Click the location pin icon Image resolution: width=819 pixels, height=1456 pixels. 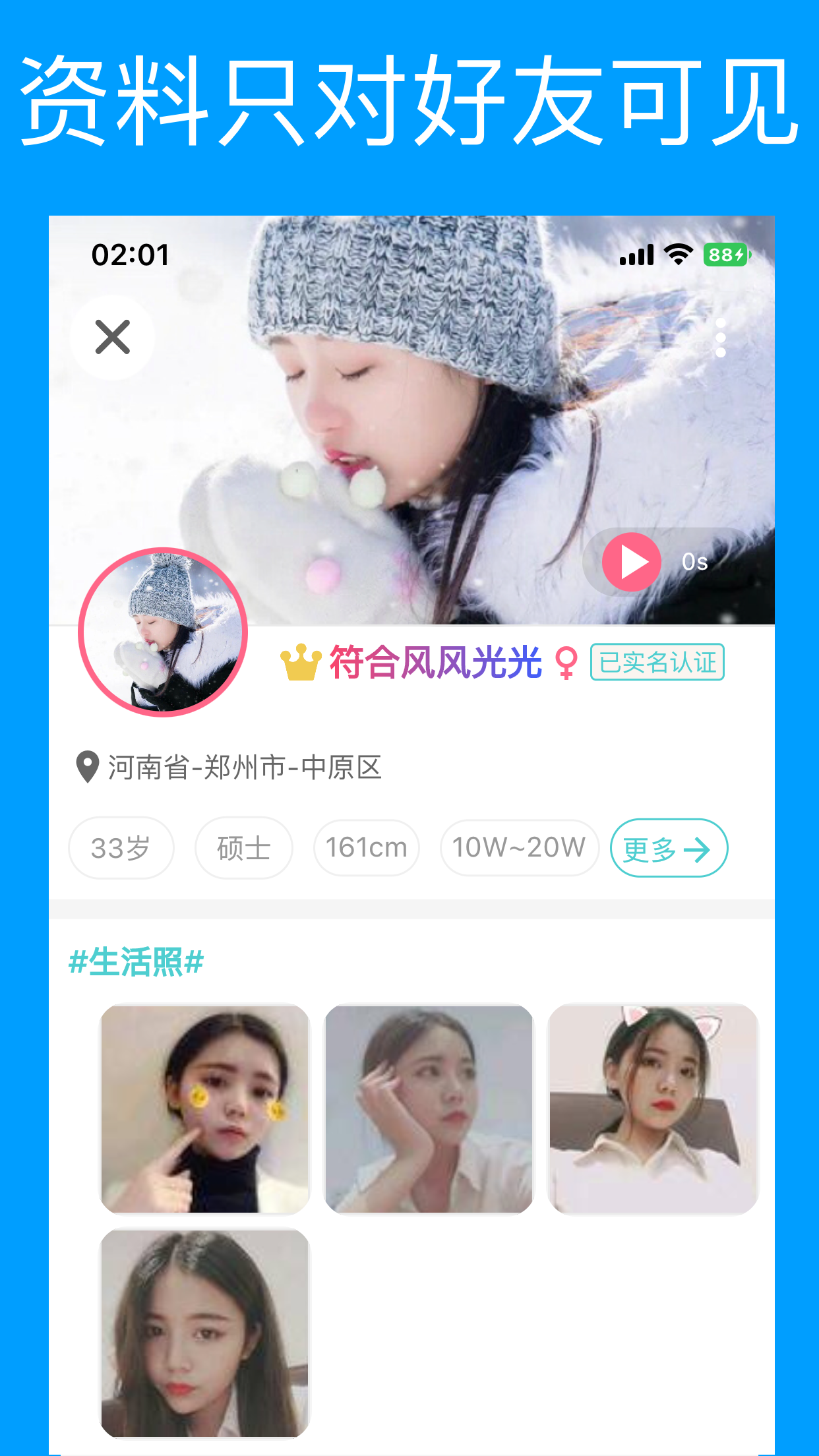(86, 766)
